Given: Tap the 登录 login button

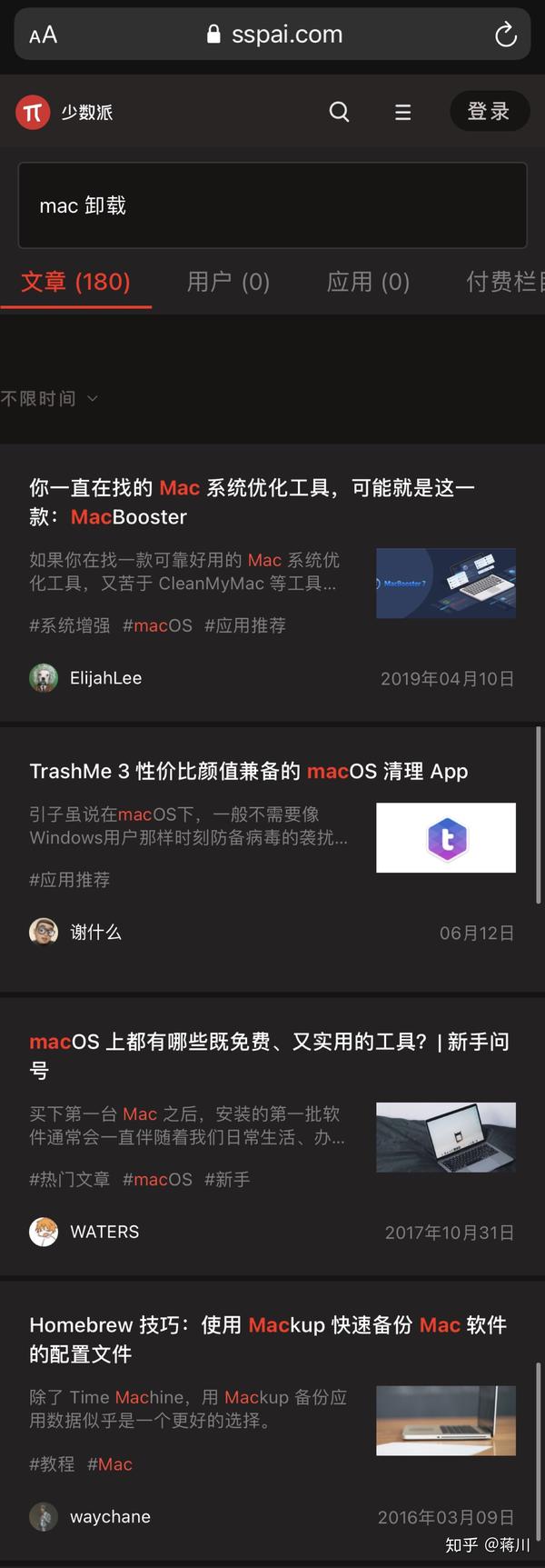Looking at the screenshot, I should 489,111.
